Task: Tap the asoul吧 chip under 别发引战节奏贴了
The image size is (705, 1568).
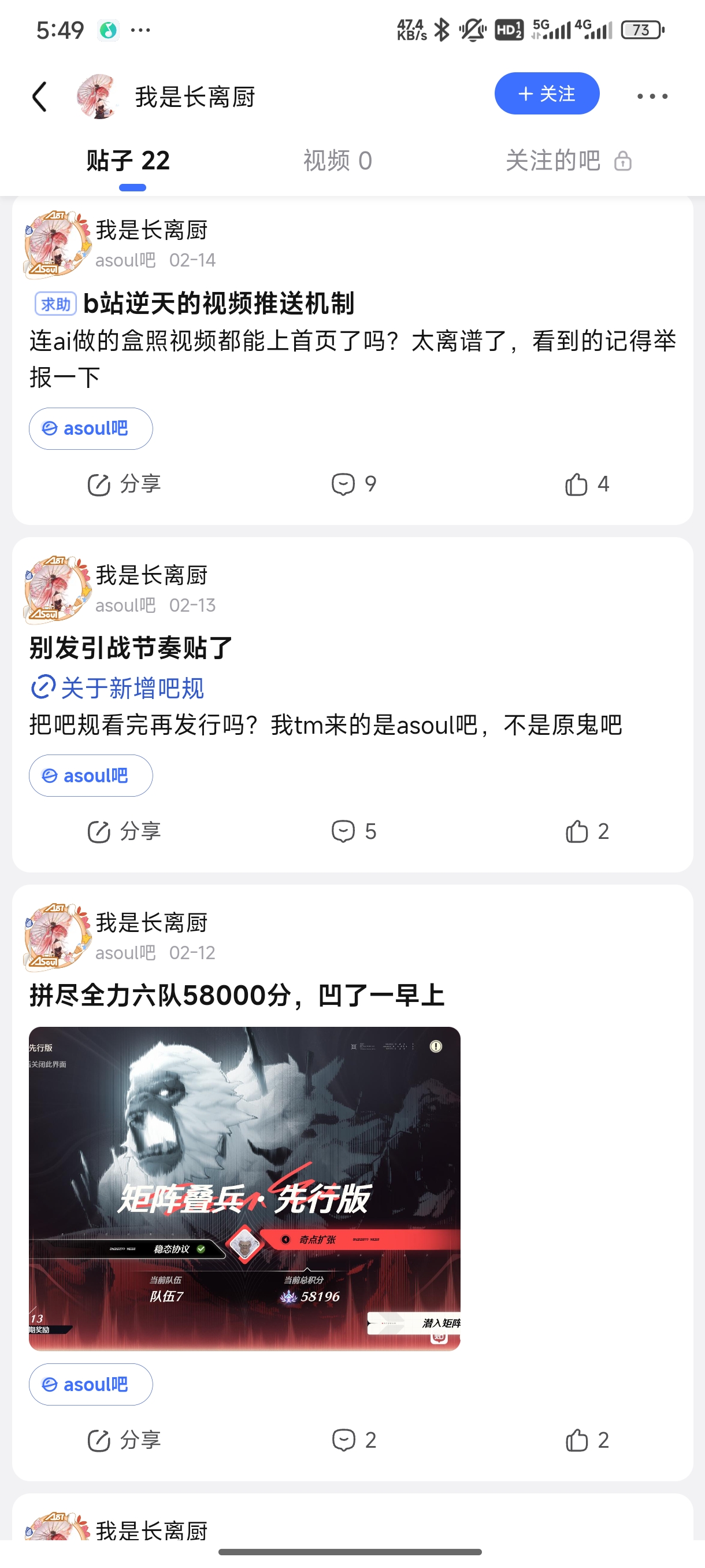Action: (x=91, y=775)
